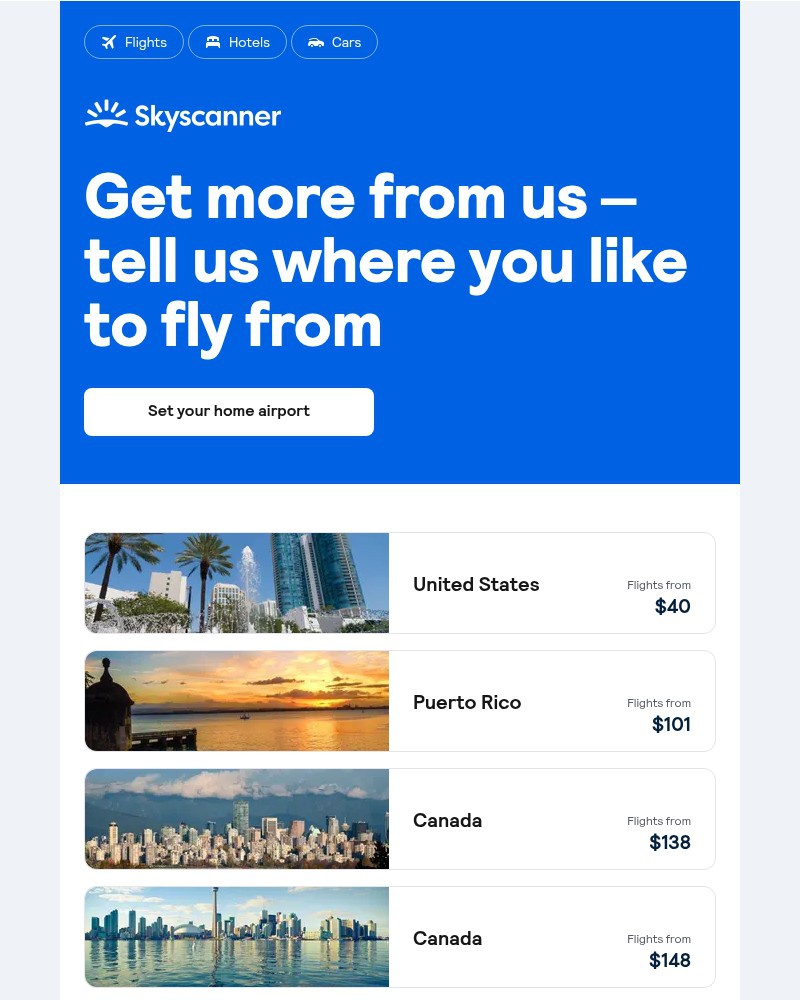This screenshot has height=1000, width=800.
Task: Open the Cars tab
Action: 334,42
